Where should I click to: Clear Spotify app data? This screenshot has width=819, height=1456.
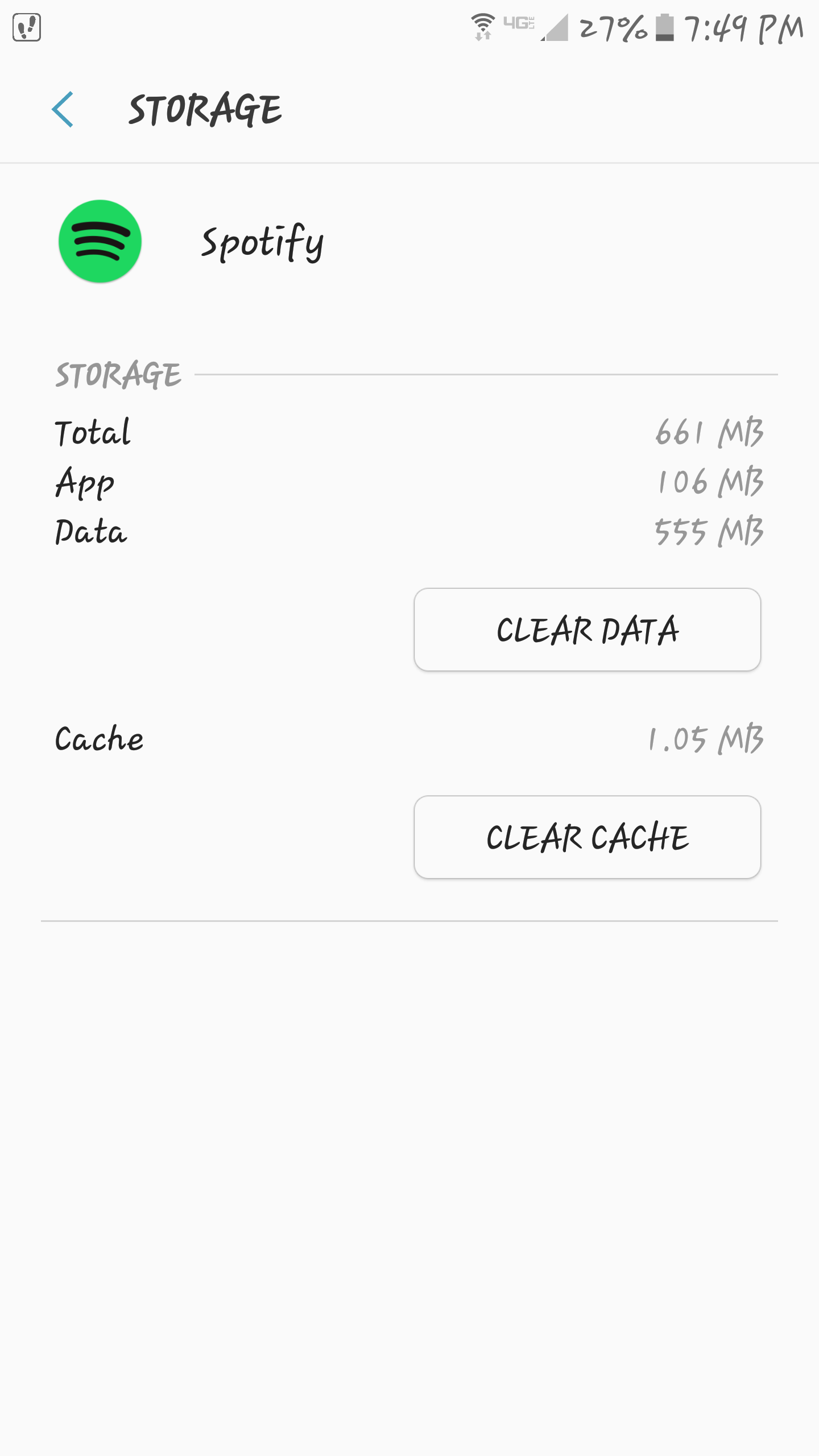pyautogui.click(x=587, y=630)
